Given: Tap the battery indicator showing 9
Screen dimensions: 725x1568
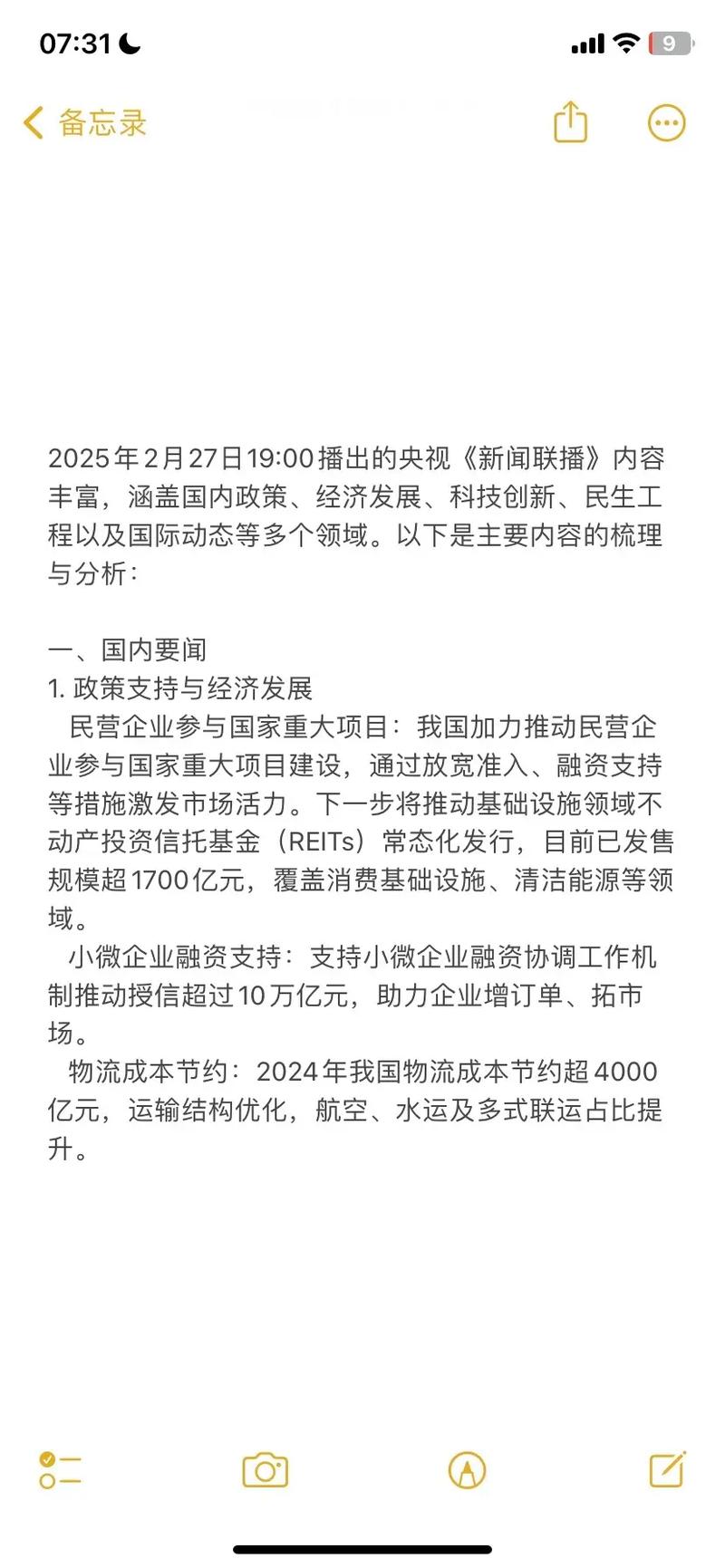Looking at the screenshot, I should [667, 42].
